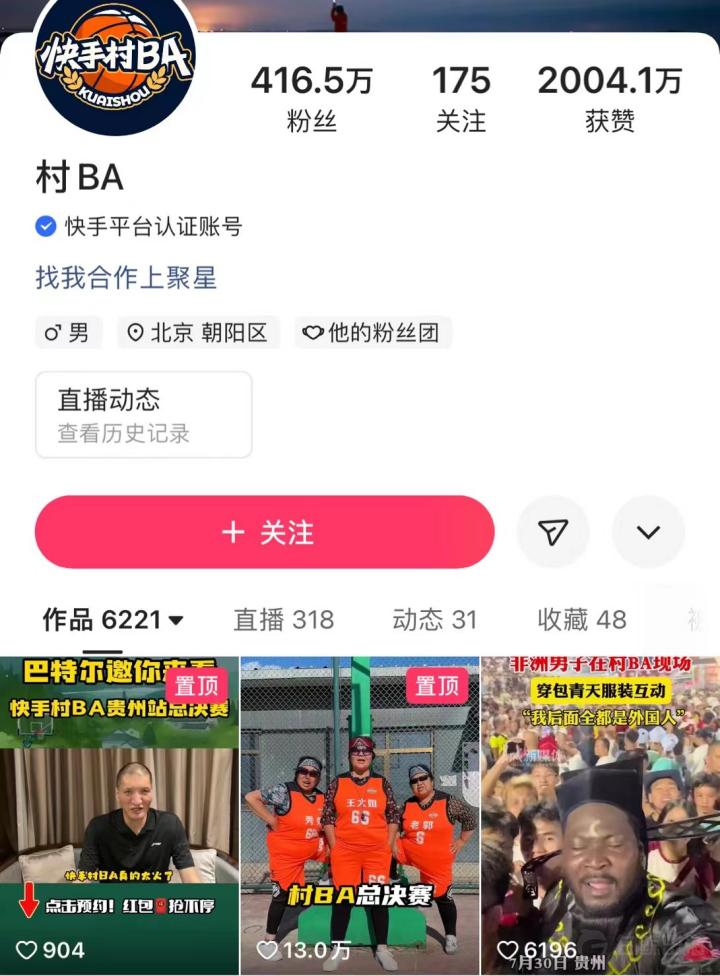
Task: View the 416.5万 粉丝 list
Action: (311, 98)
